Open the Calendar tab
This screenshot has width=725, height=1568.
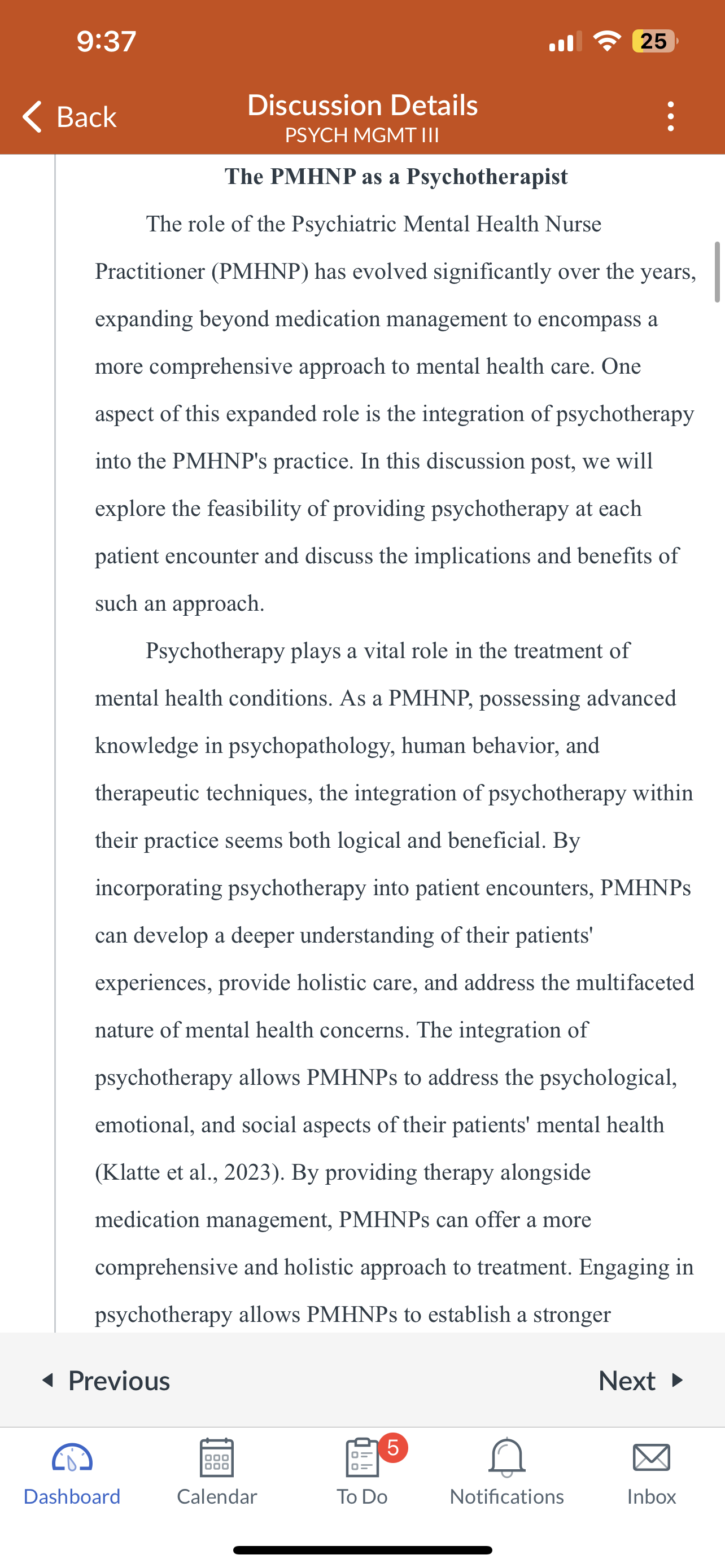[x=217, y=1472]
